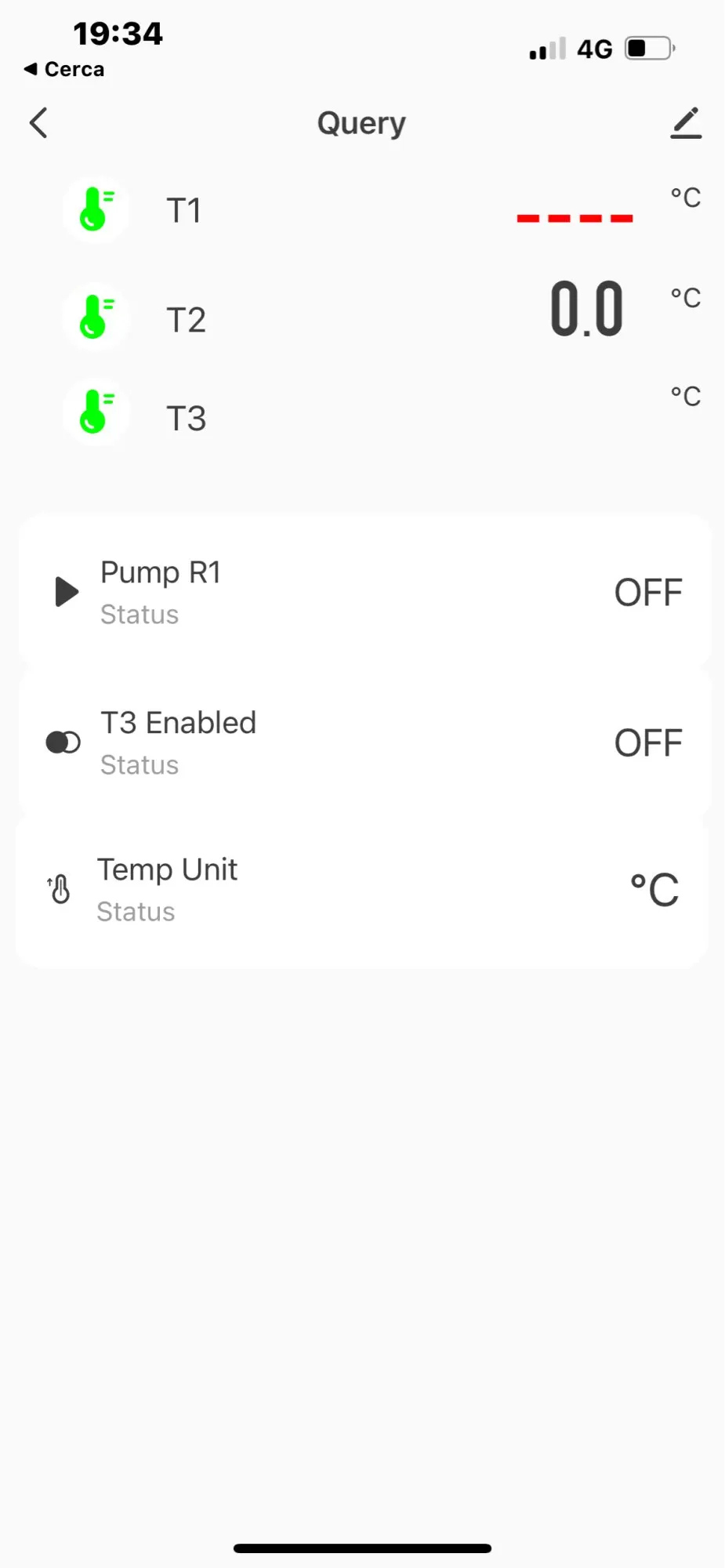The height and width of the screenshot is (1568, 725).
Task: Return to the Cerca app
Action: [64, 69]
